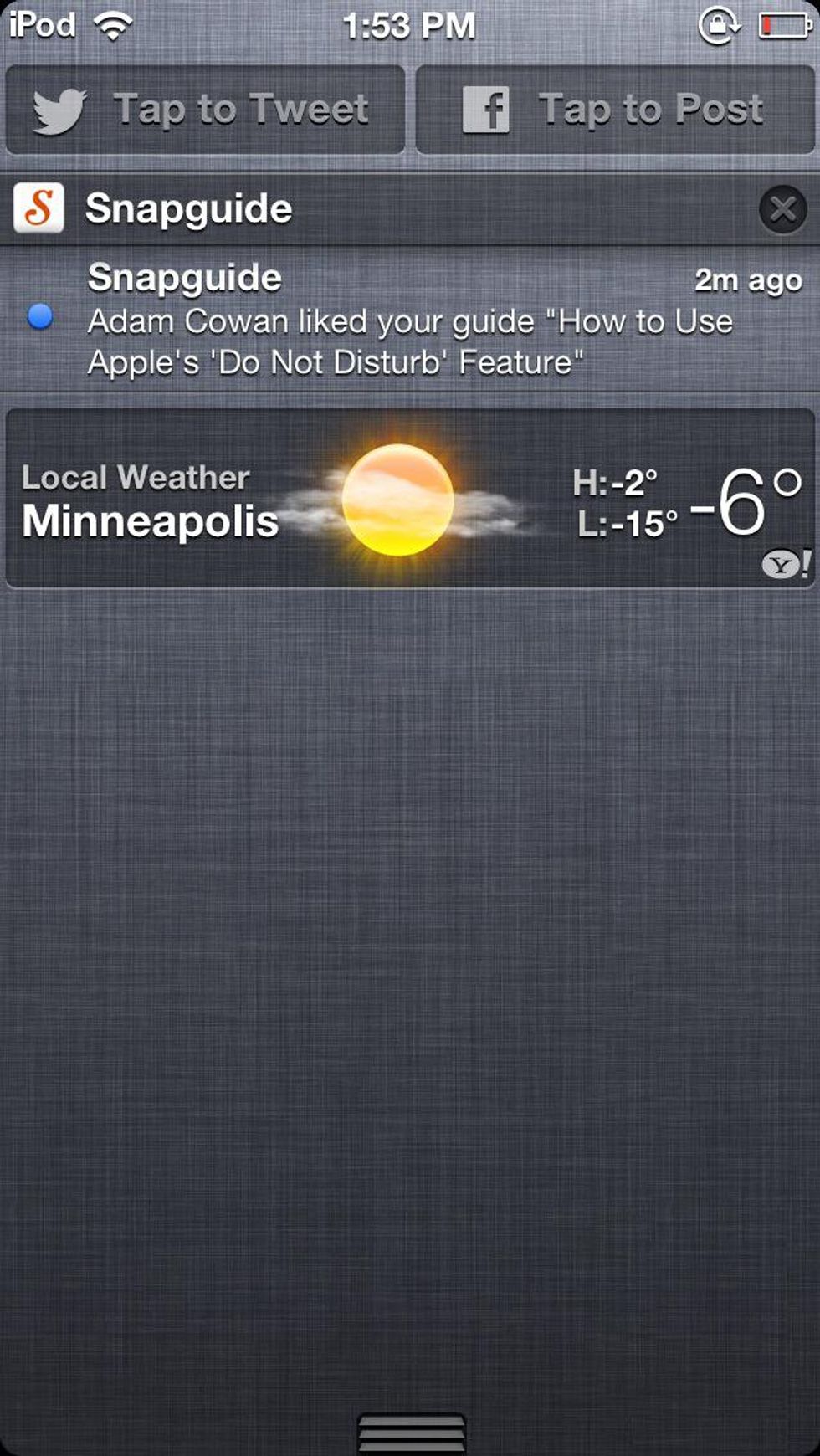Open the Minneapolis local weather widget
Screen dimensions: 820x1456
(x=410, y=500)
